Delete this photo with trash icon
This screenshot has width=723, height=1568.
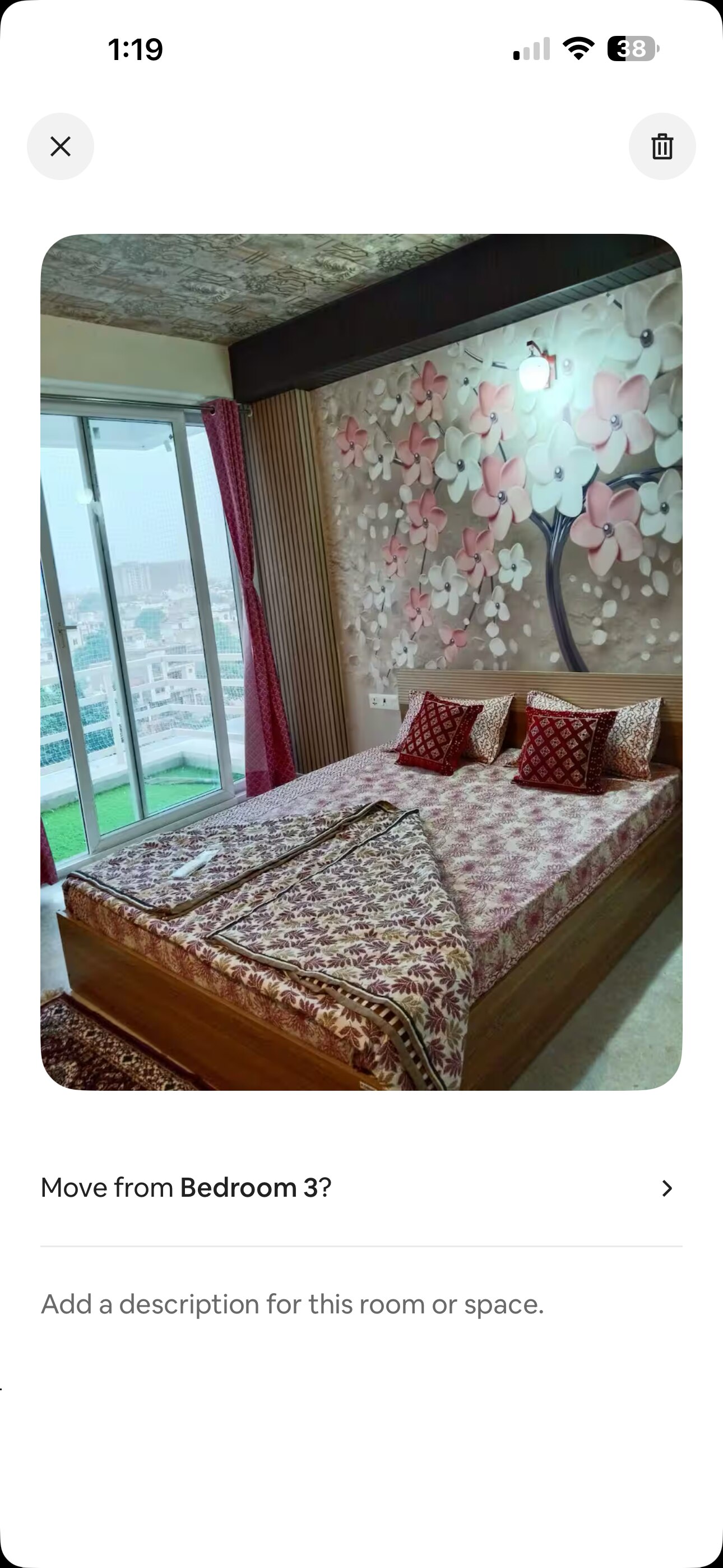[662, 146]
